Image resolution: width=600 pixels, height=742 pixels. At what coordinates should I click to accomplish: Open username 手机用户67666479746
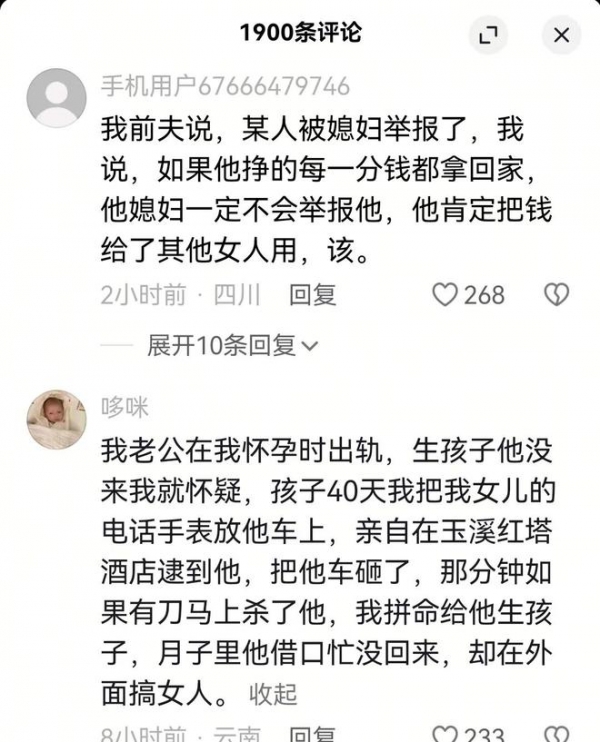(225, 84)
